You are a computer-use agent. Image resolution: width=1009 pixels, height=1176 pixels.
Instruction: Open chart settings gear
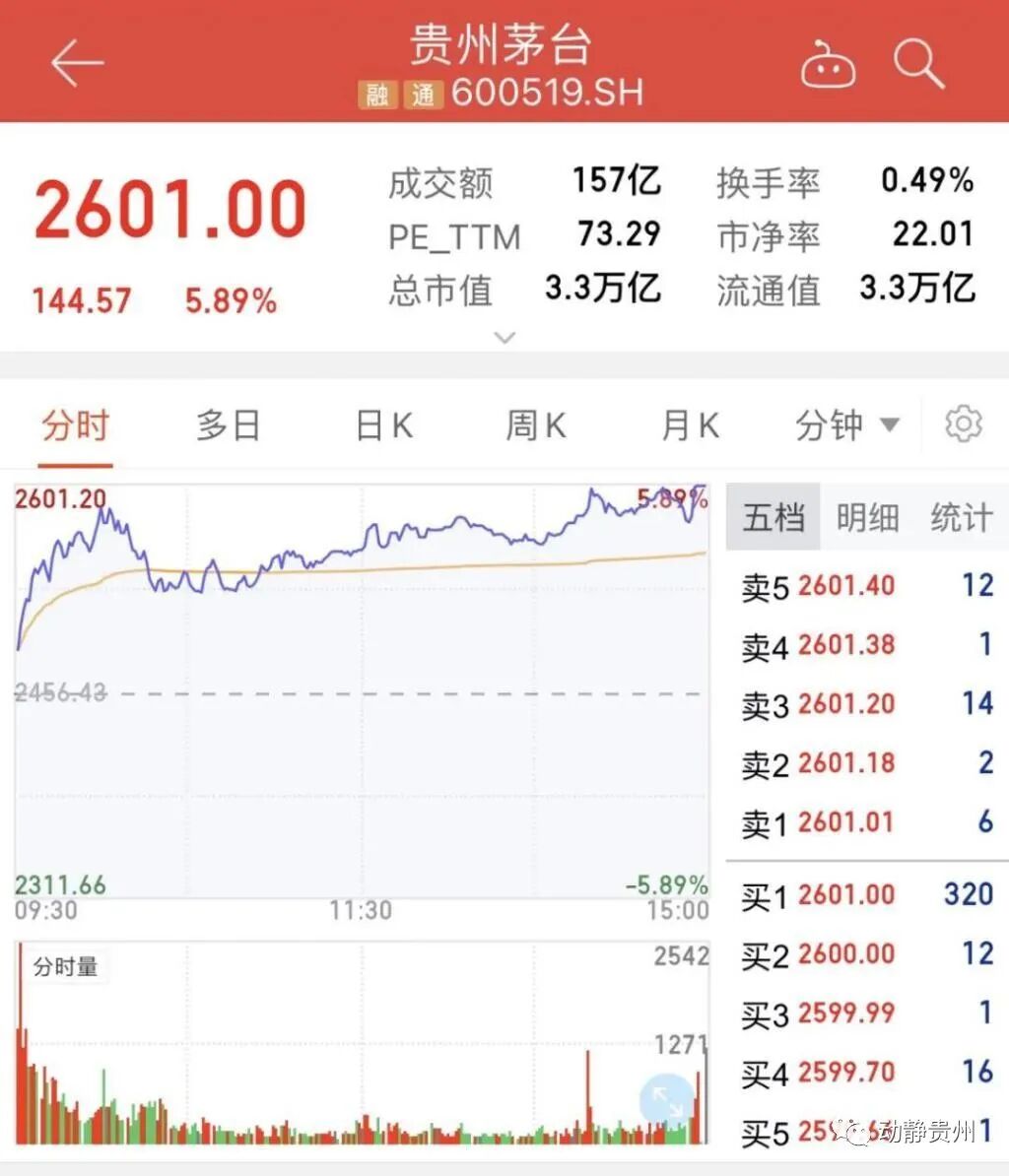pyautogui.click(x=963, y=425)
